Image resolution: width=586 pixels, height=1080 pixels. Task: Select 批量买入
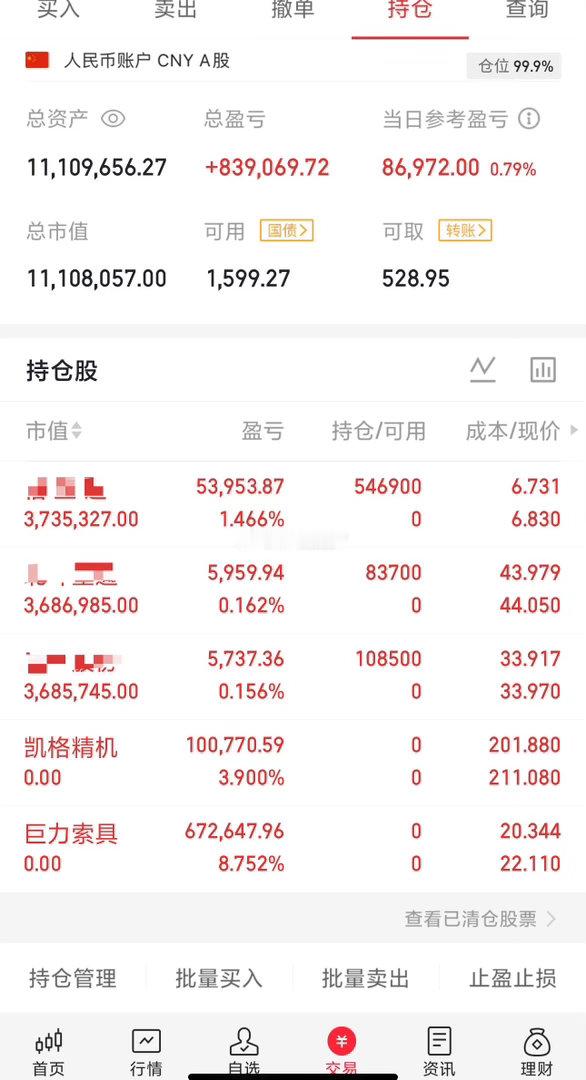pyautogui.click(x=219, y=978)
